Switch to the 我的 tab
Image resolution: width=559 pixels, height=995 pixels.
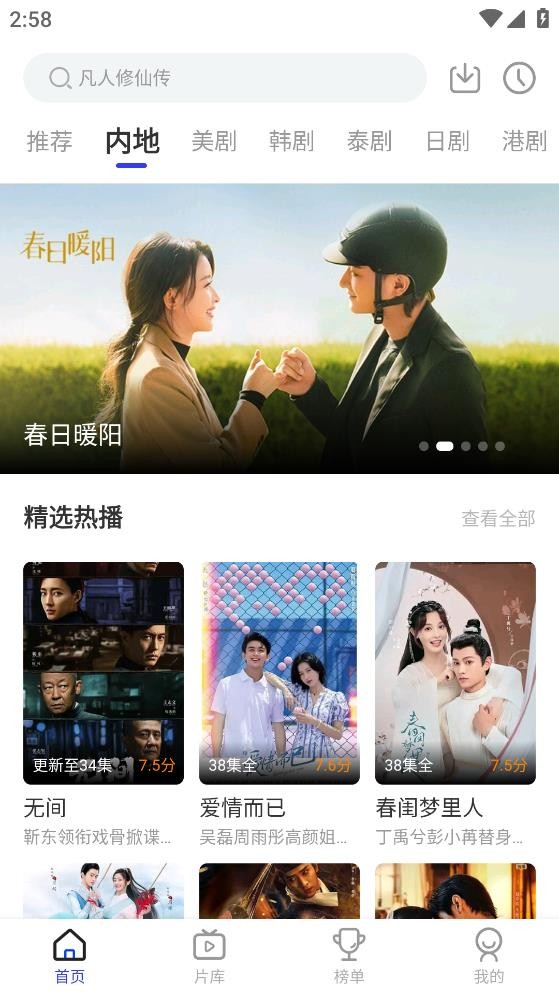pos(489,956)
